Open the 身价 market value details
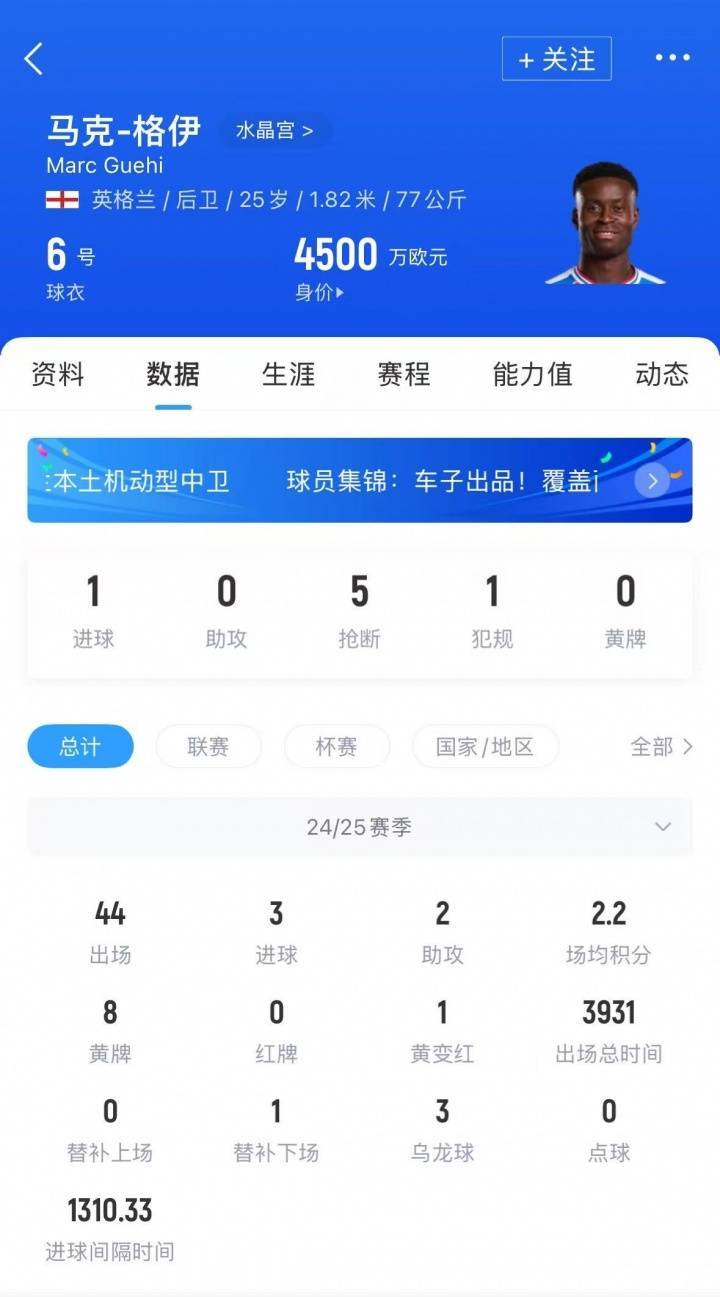The height and width of the screenshot is (1297, 720). click(320, 292)
